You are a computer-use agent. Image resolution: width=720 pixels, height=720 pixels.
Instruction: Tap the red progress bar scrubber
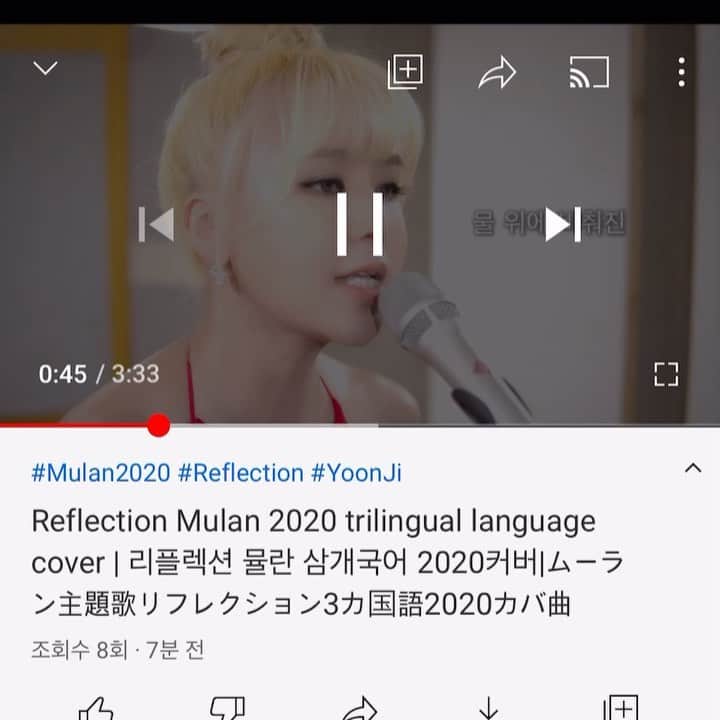[x=158, y=426]
